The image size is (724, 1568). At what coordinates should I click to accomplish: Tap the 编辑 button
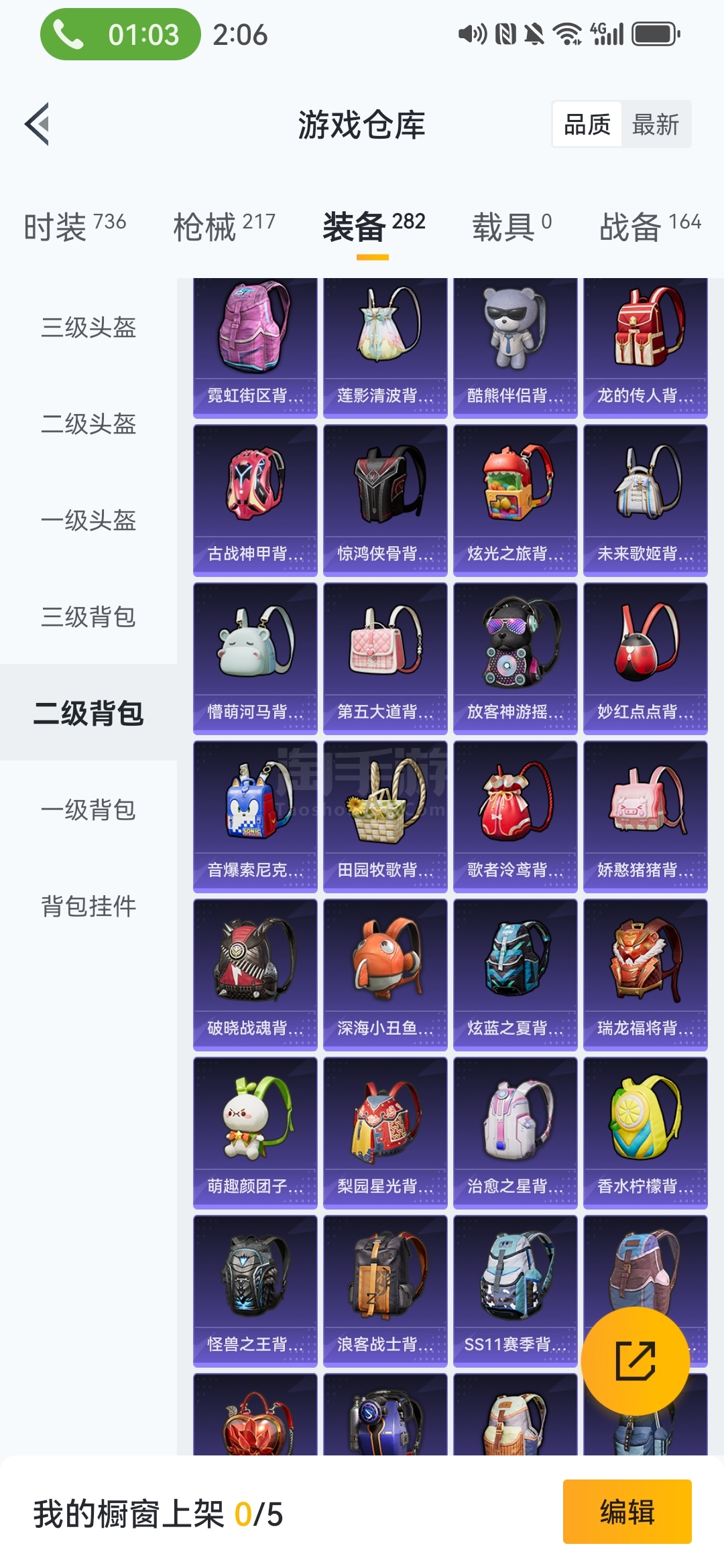point(627,1512)
